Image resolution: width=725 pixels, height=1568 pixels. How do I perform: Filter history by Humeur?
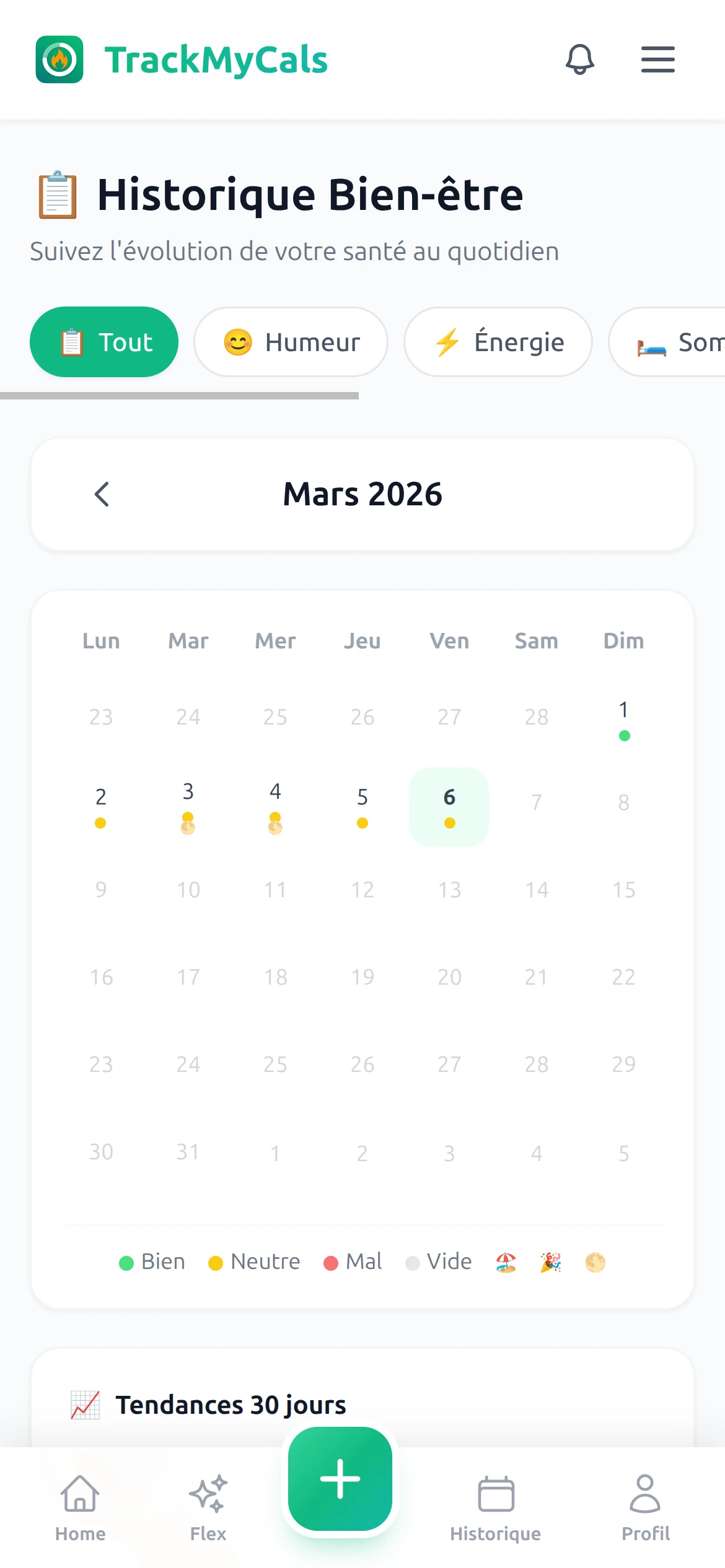[x=291, y=342]
